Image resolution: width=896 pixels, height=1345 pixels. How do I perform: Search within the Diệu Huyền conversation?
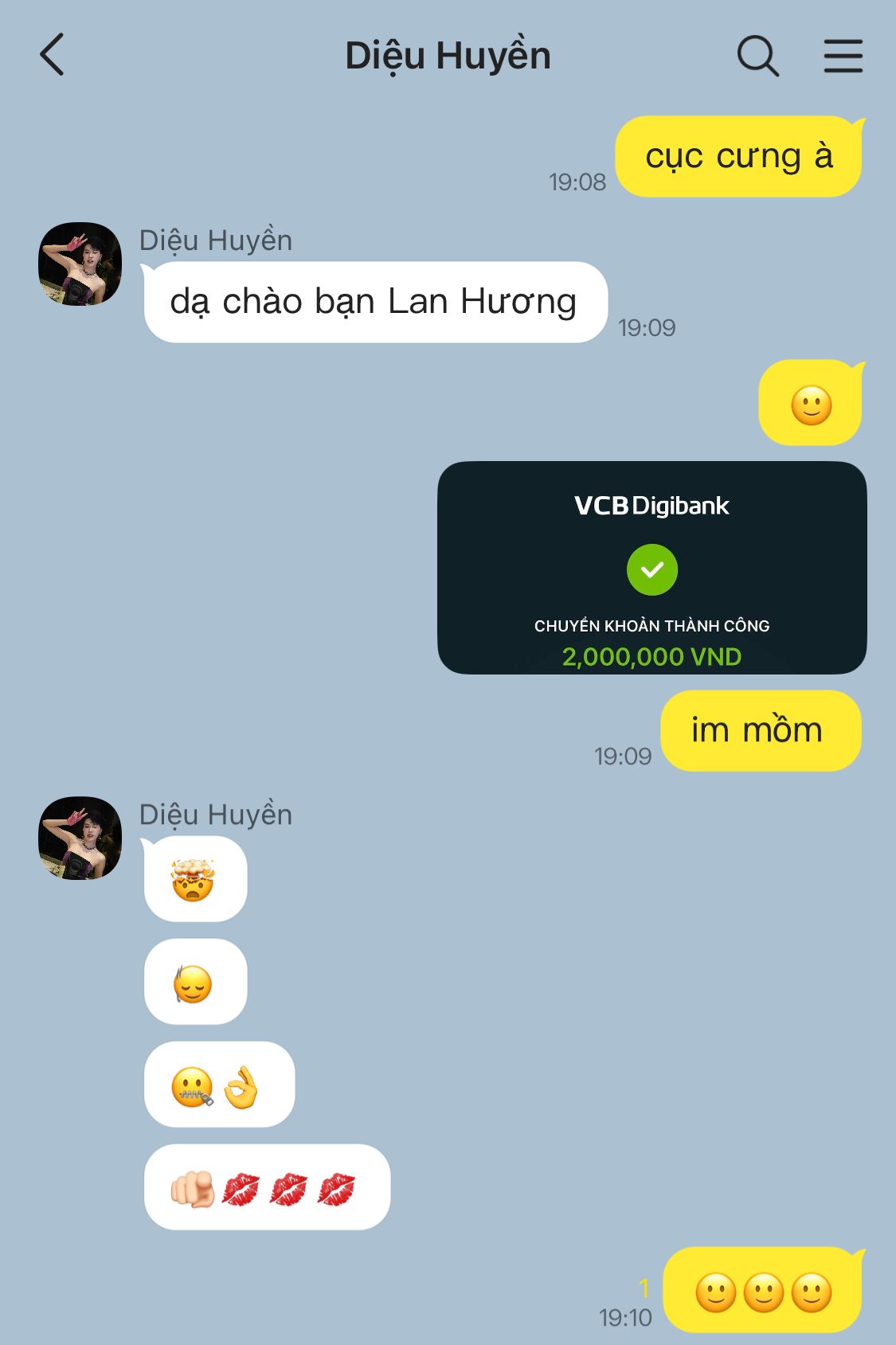coord(757,56)
